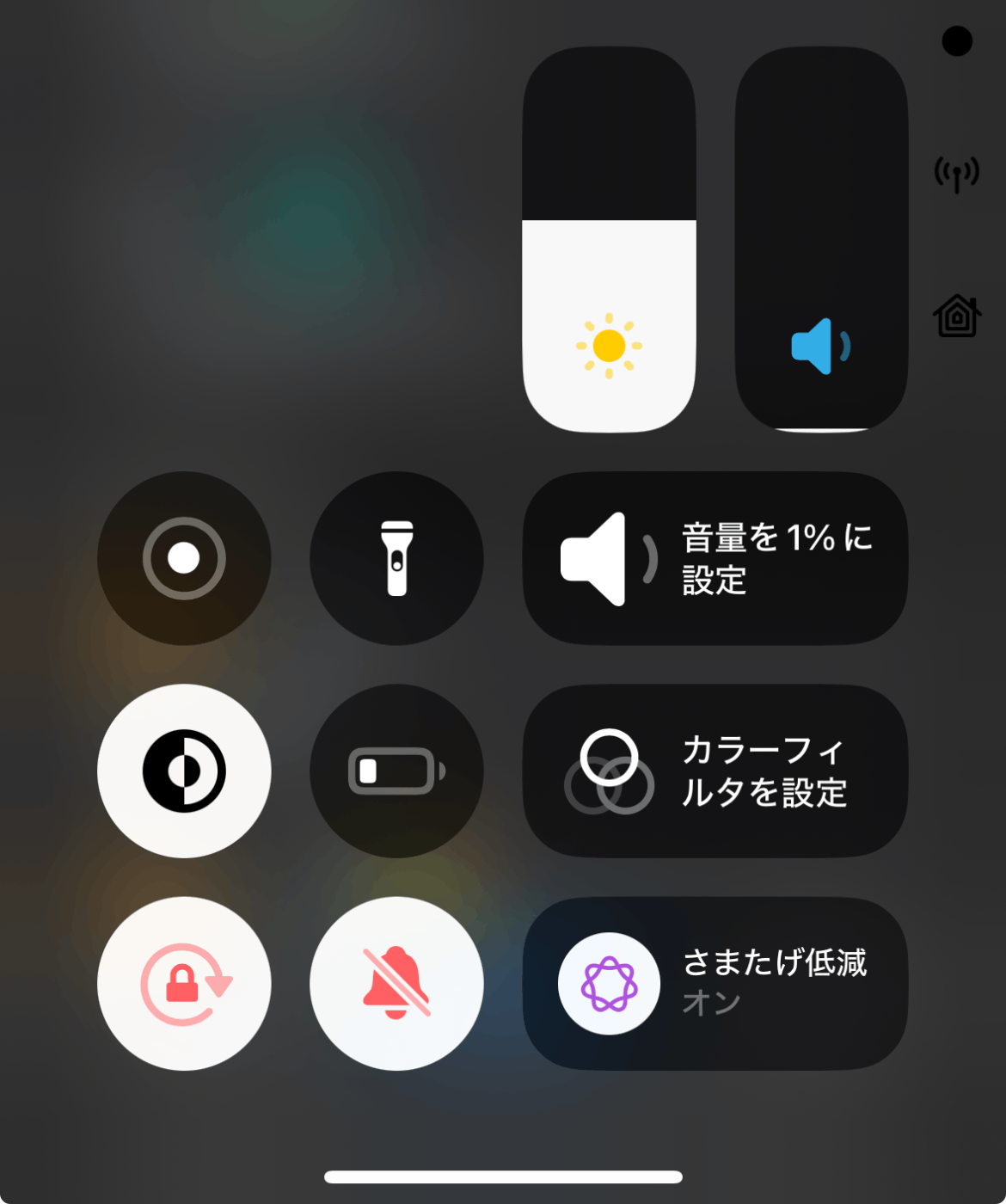Toggle dark mode off
1006x1204 pixels.
point(184,771)
